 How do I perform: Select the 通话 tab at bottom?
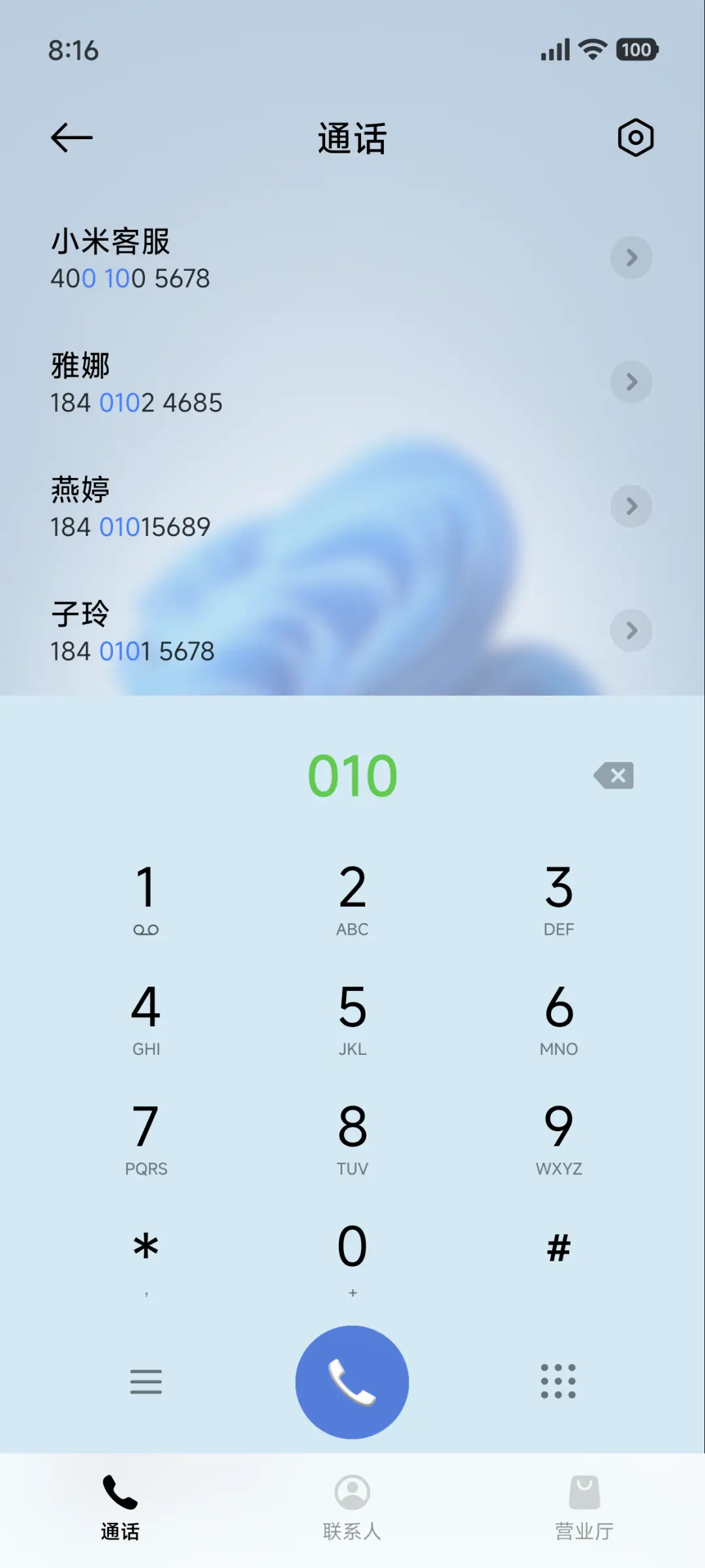[x=119, y=1508]
